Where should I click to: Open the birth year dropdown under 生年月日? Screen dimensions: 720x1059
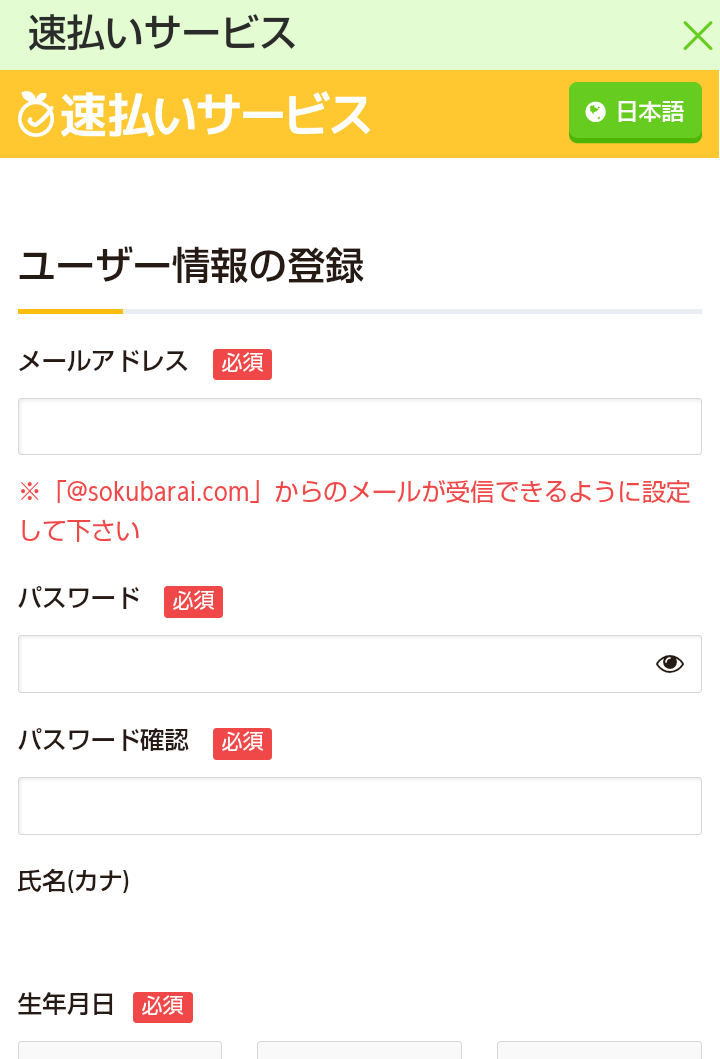(x=119, y=1054)
